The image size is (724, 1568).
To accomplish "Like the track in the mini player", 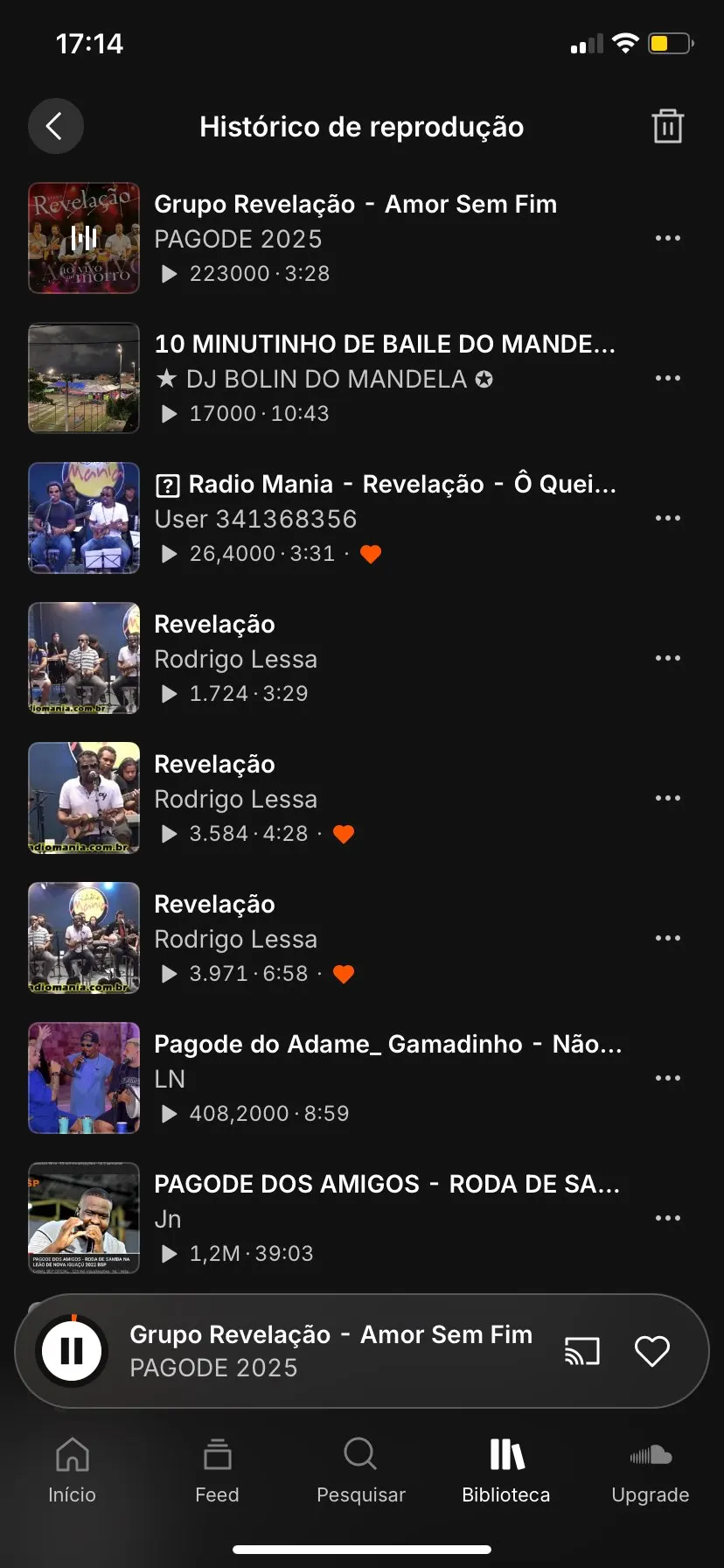I will click(651, 1351).
